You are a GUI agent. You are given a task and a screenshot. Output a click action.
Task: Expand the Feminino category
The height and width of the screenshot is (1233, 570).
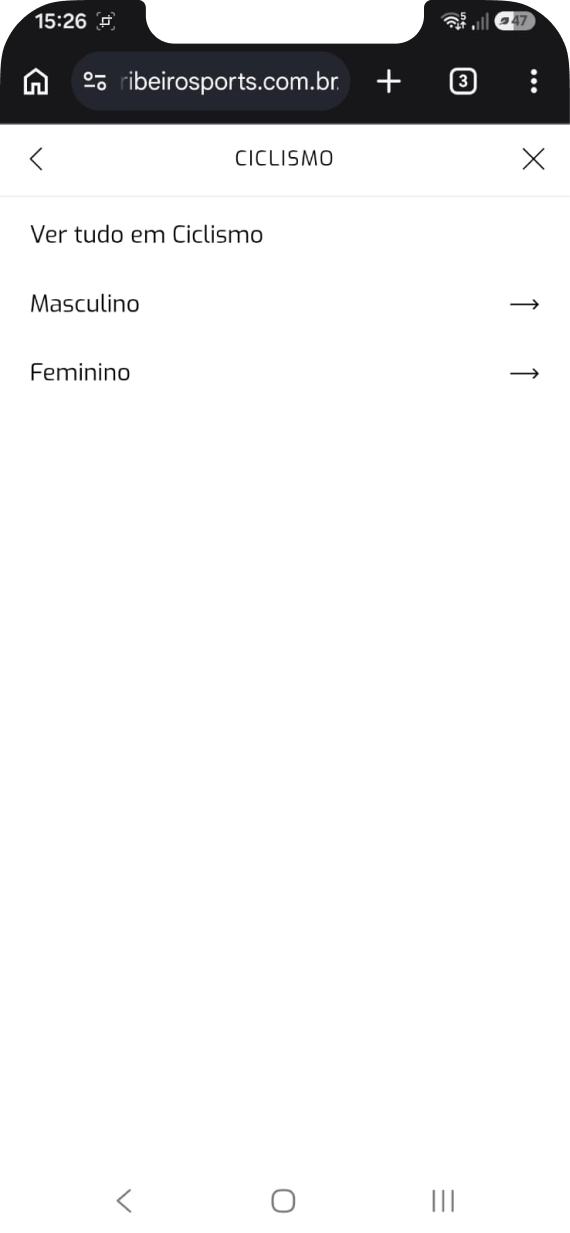[285, 373]
